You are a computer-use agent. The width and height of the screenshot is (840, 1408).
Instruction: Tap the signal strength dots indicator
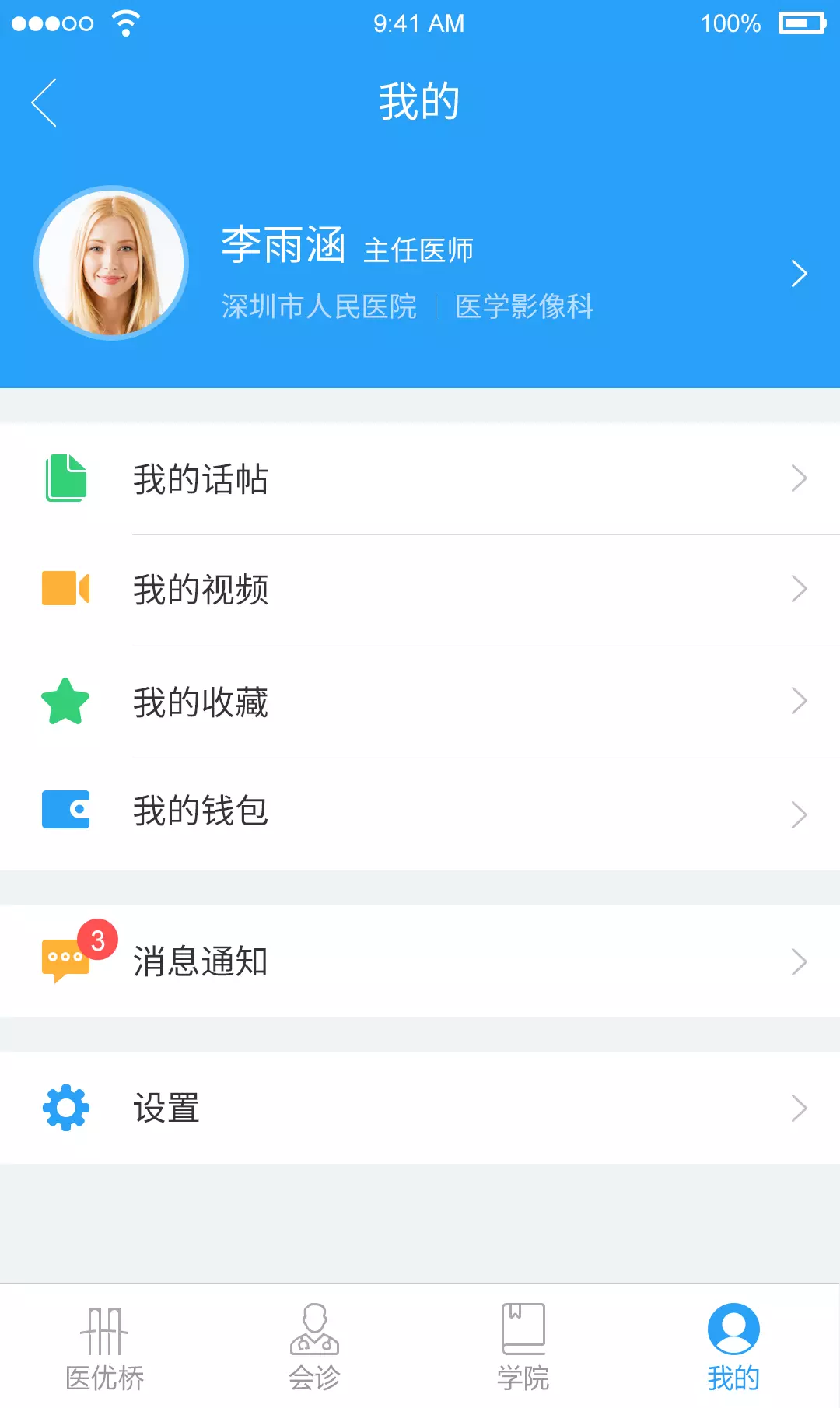point(51,23)
